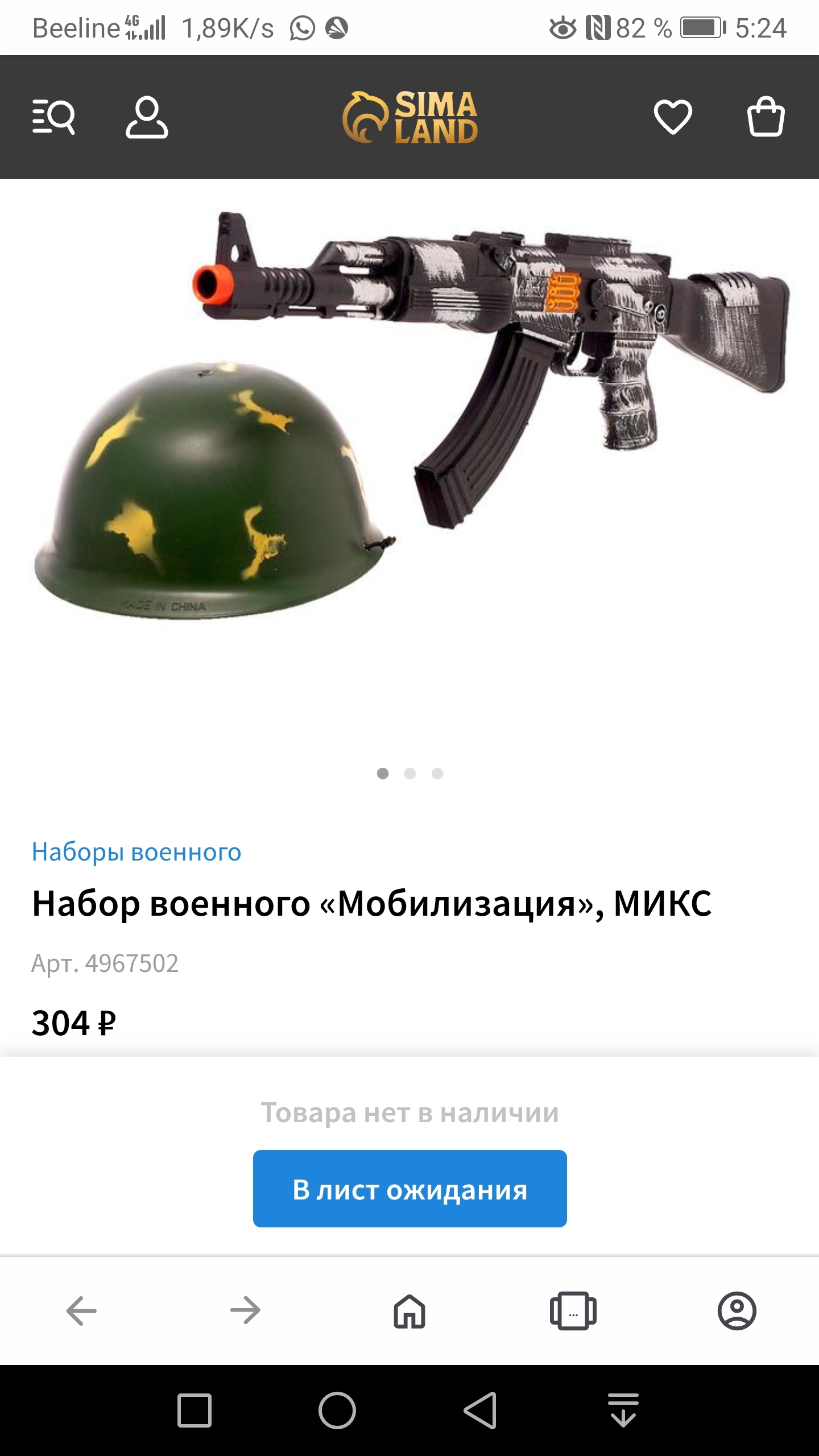Add item via 'В лист ожидания' button
819x1456 pixels.
click(409, 1189)
